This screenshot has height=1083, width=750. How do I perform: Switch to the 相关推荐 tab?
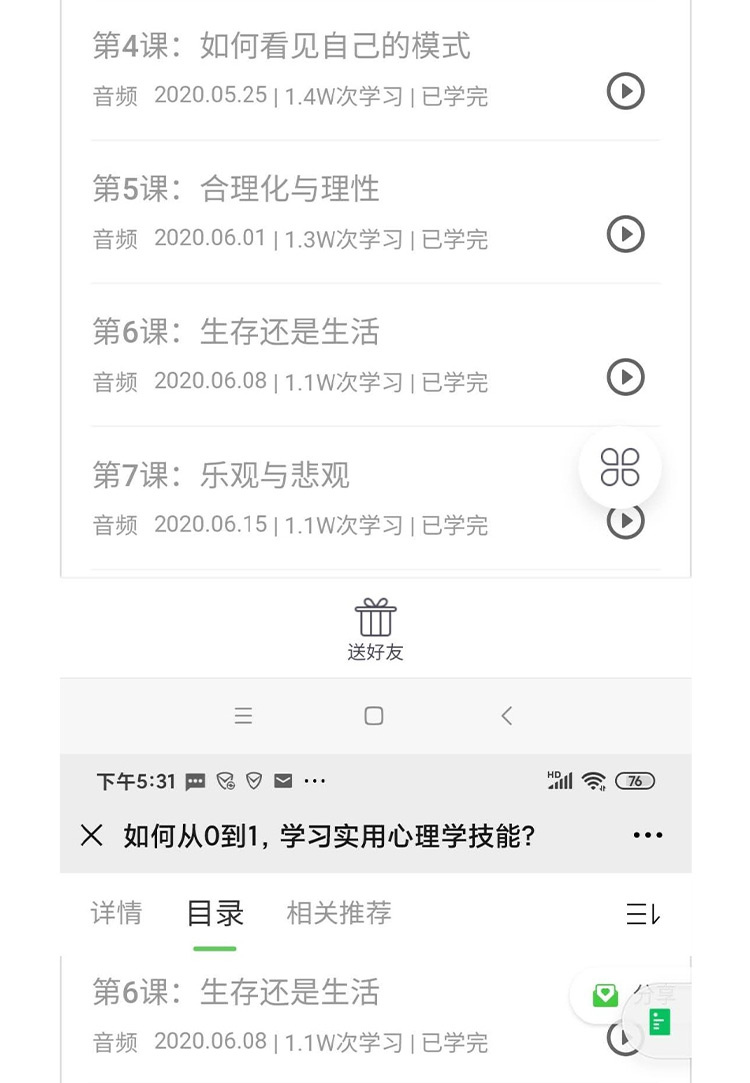pos(339,913)
